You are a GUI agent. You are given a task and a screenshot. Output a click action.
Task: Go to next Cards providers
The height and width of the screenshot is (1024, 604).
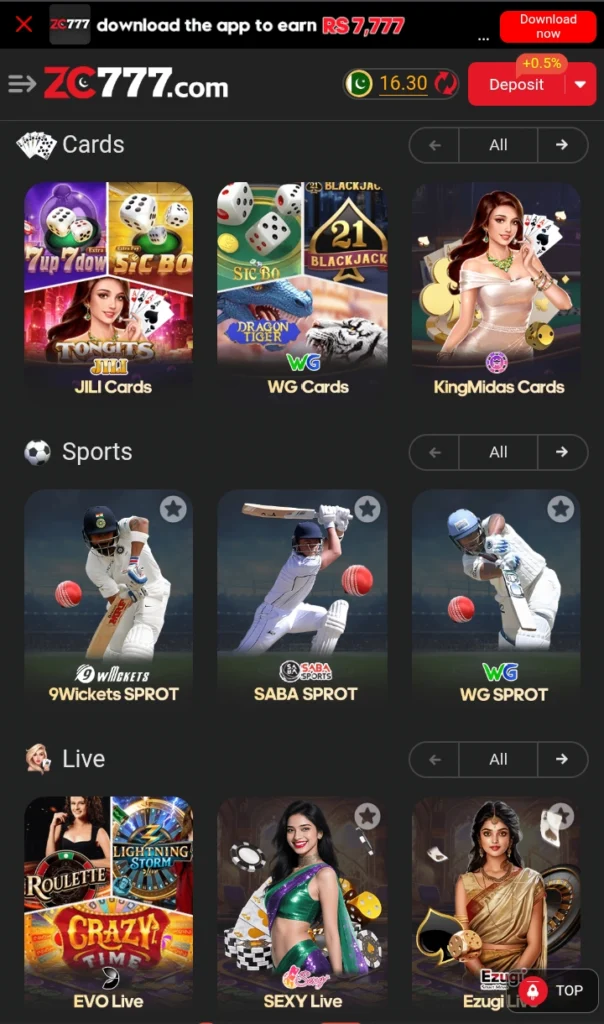coord(562,145)
